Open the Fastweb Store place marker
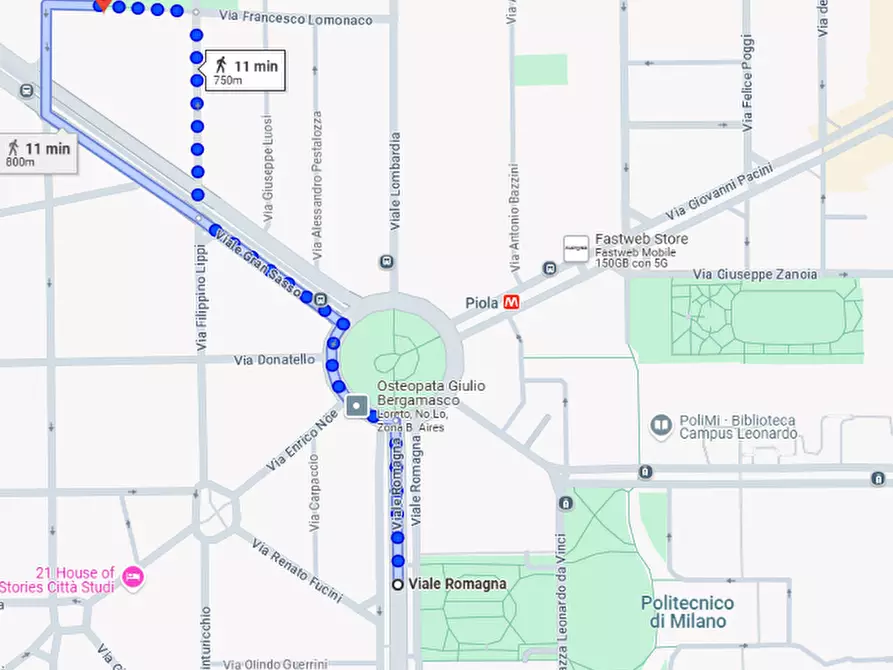 (575, 247)
